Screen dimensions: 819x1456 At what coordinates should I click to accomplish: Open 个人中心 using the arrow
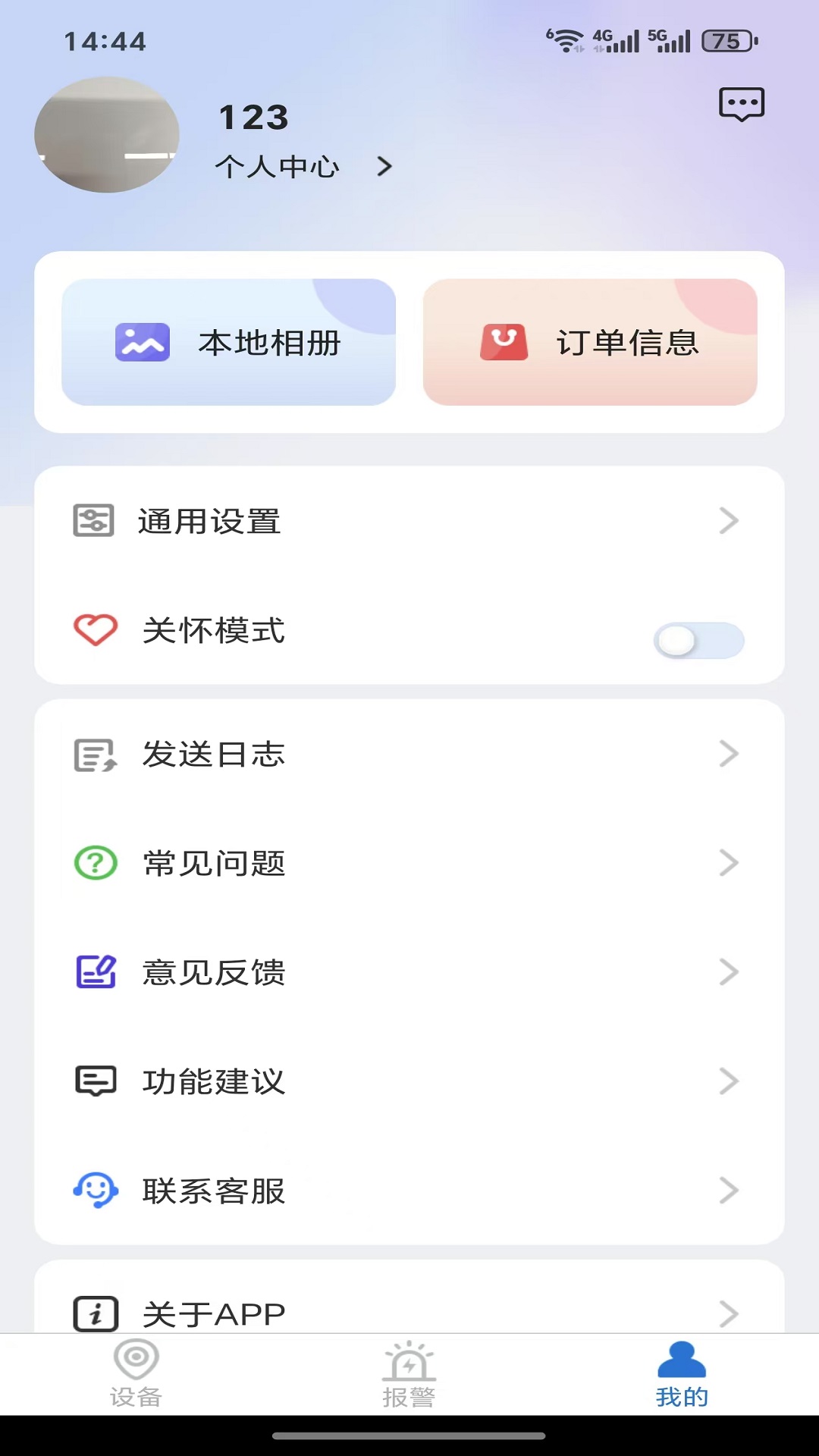coord(384,166)
